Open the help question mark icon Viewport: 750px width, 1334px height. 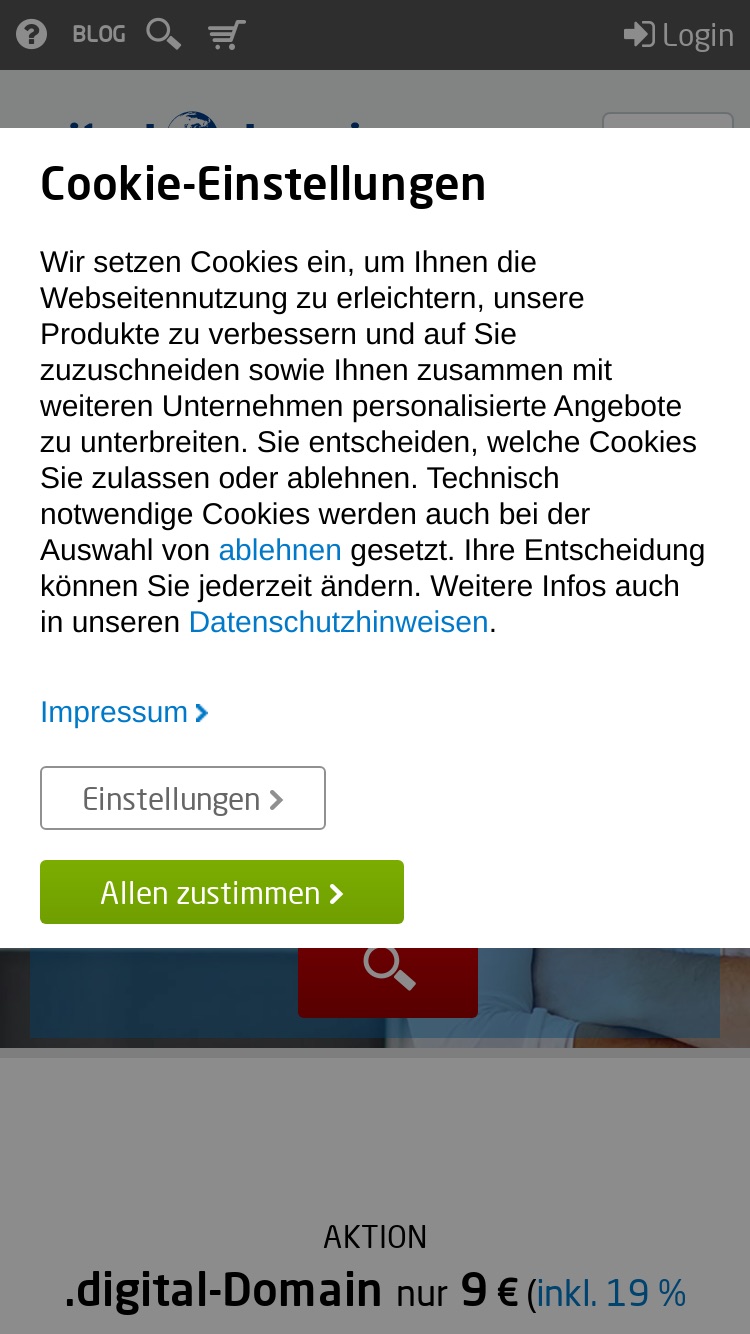pos(31,35)
